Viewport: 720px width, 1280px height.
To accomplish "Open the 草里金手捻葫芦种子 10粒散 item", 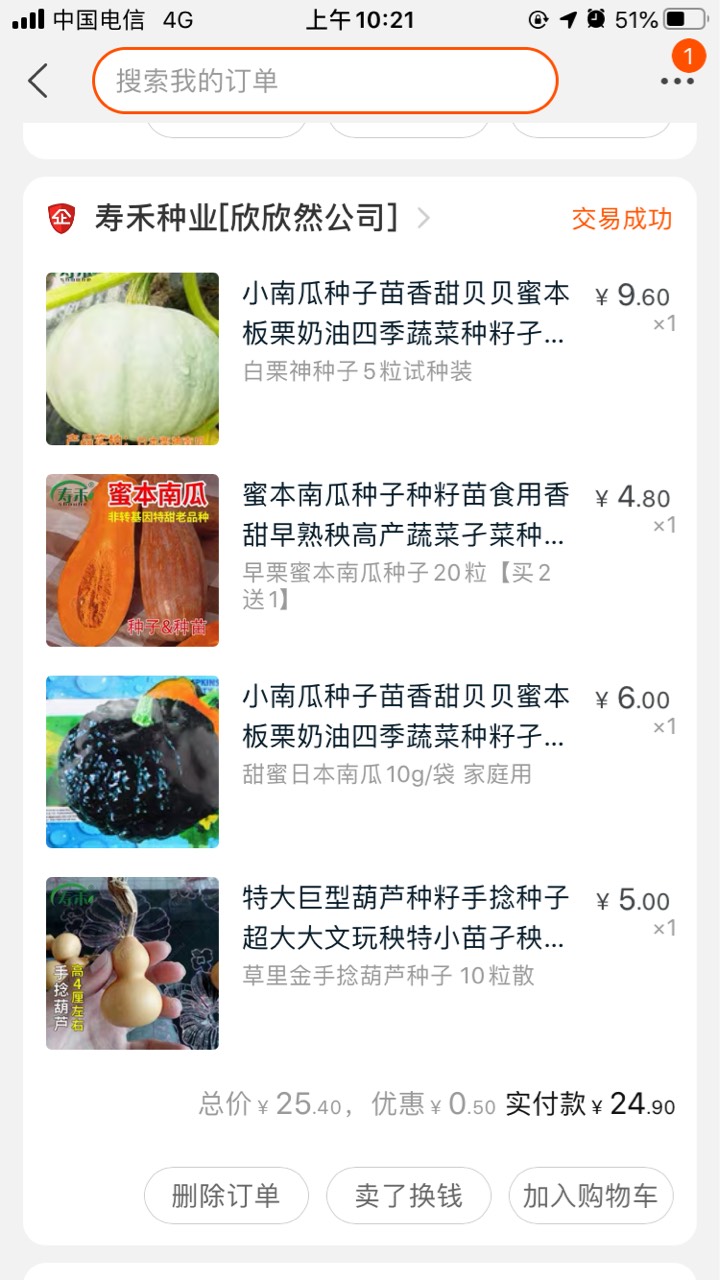I will coord(360,963).
